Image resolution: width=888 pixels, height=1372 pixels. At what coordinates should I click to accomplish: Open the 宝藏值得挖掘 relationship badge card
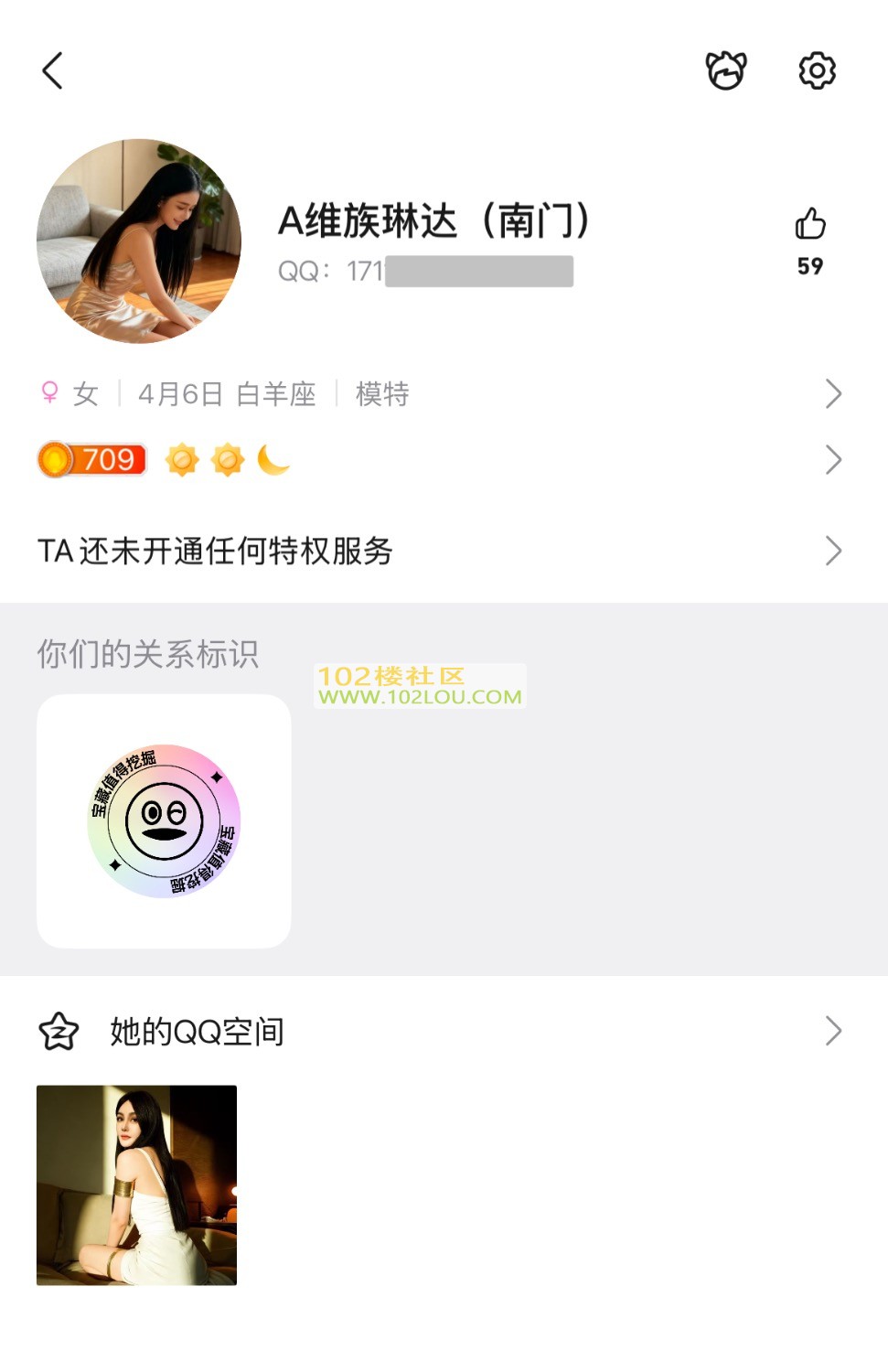[x=164, y=820]
